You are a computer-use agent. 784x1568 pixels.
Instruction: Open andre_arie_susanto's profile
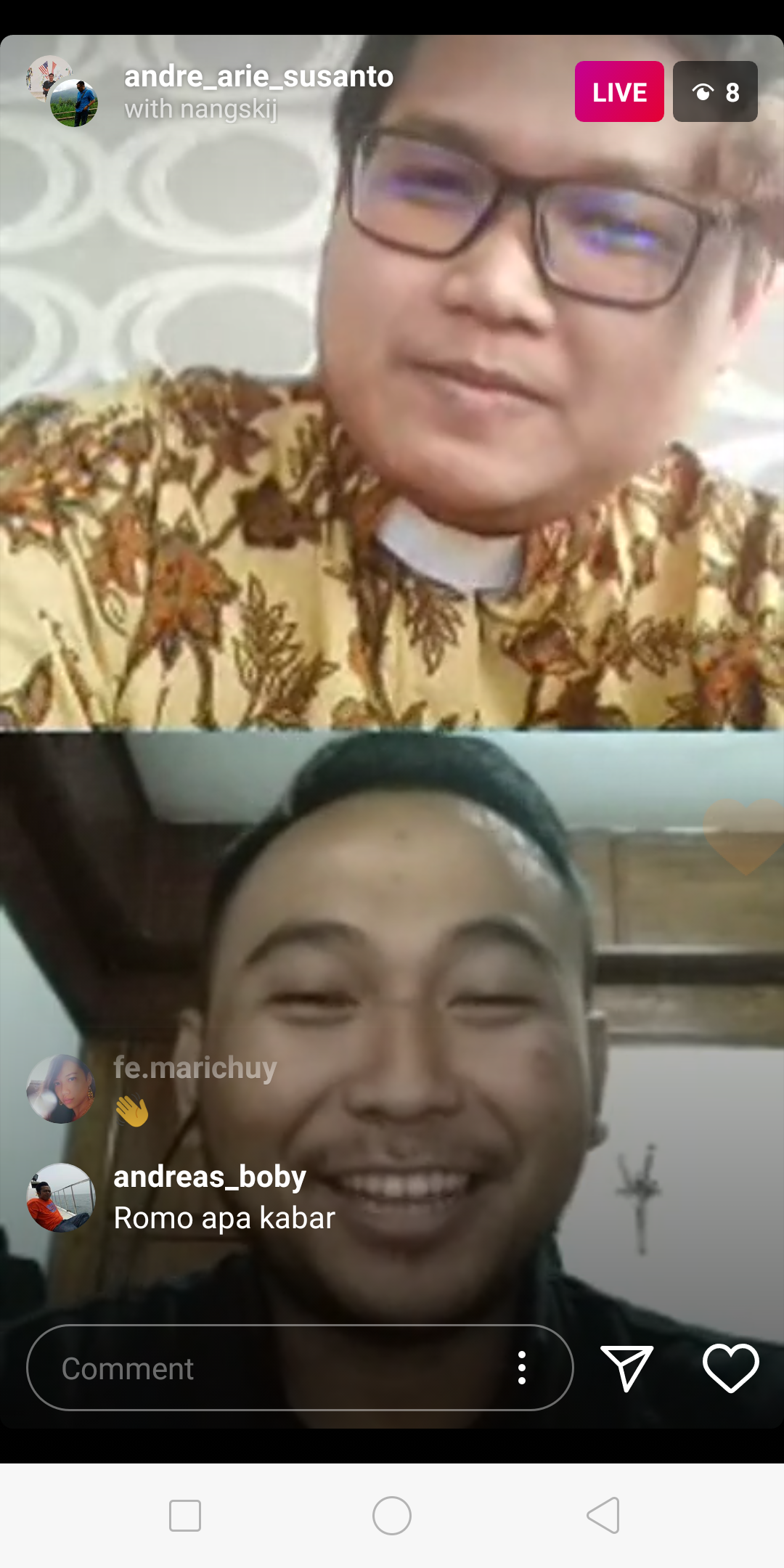click(x=258, y=77)
